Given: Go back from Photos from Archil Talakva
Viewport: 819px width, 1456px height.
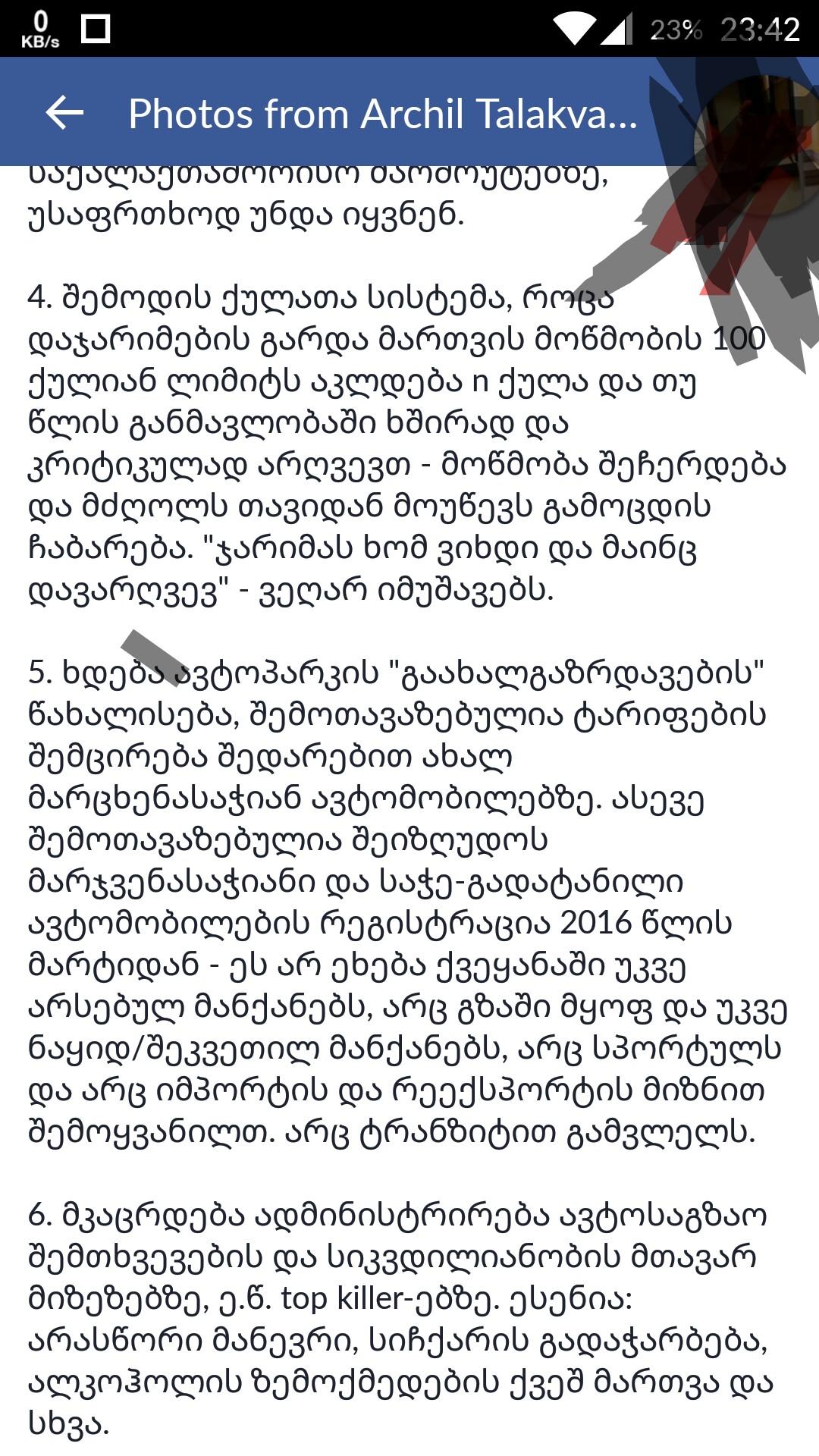Looking at the screenshot, I should point(64,114).
